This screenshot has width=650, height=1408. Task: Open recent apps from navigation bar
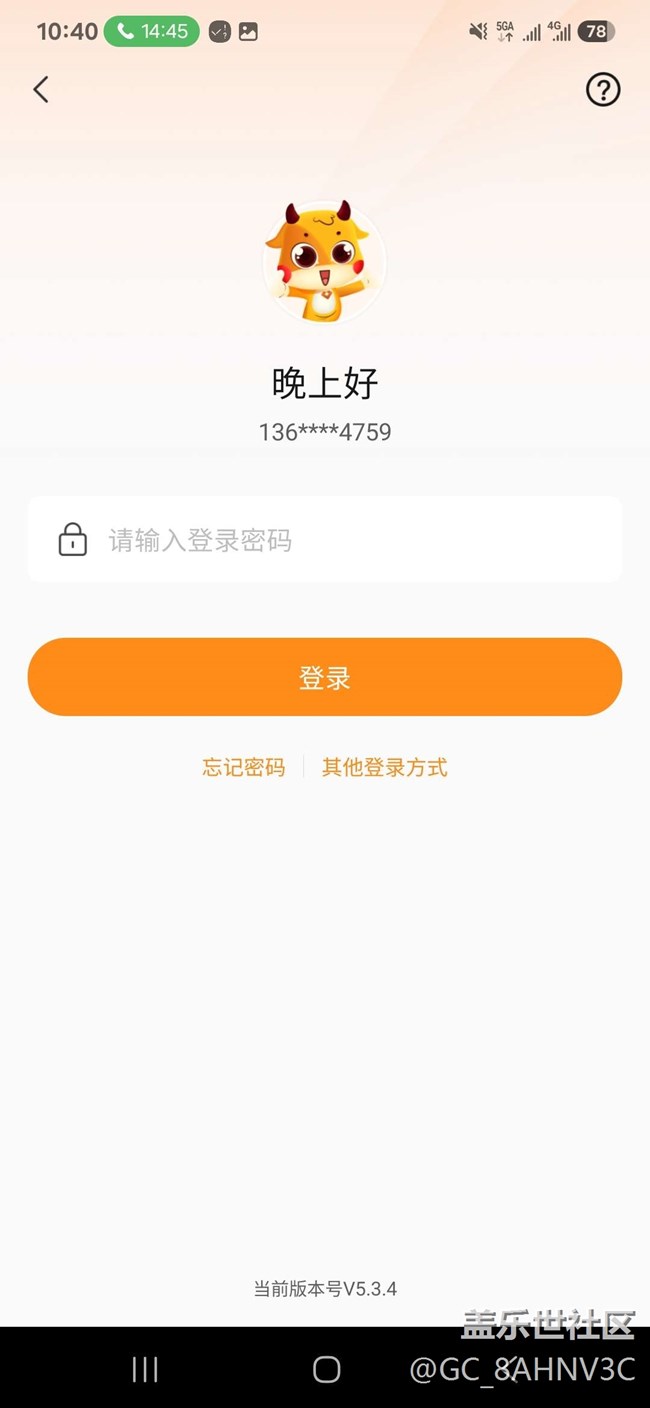(145, 1370)
